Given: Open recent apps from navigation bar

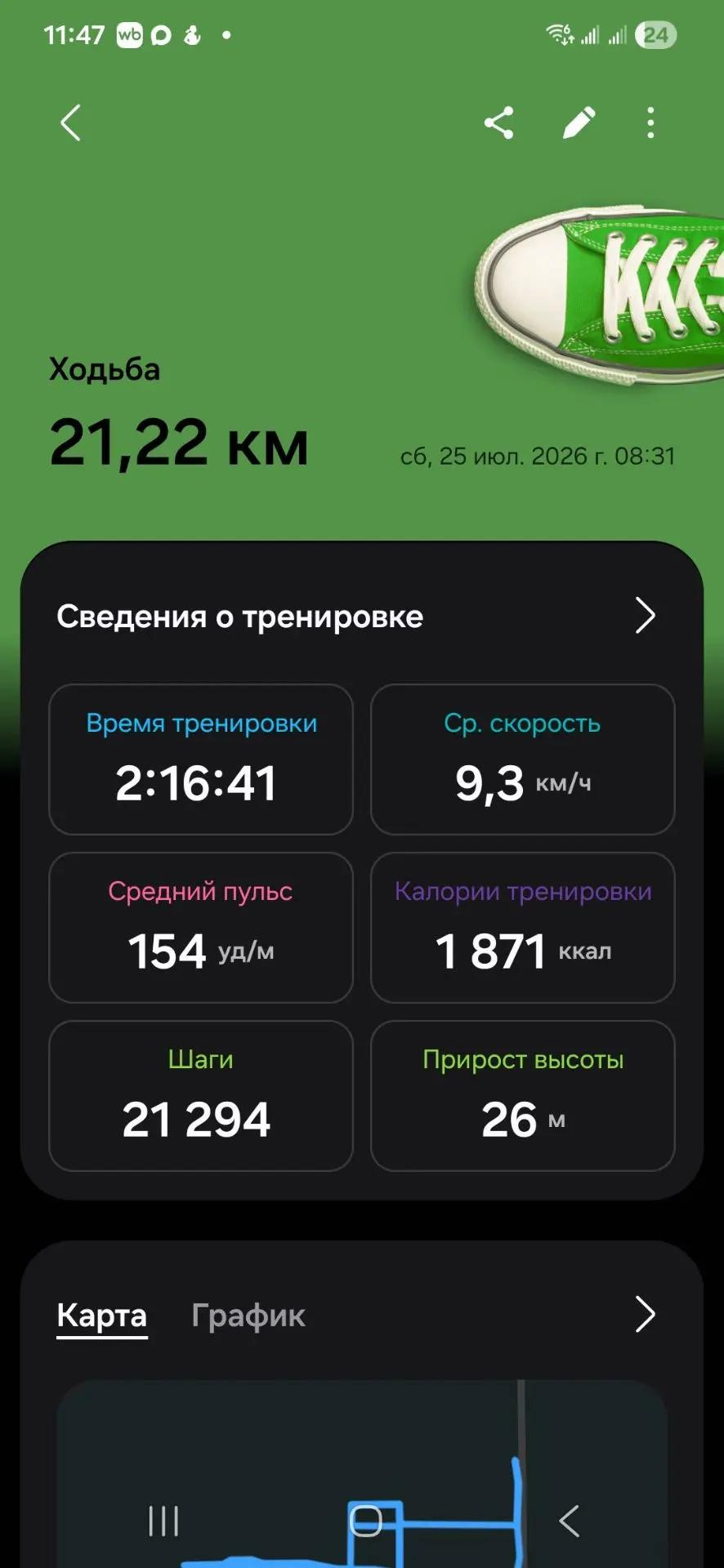Looking at the screenshot, I should [163, 1521].
